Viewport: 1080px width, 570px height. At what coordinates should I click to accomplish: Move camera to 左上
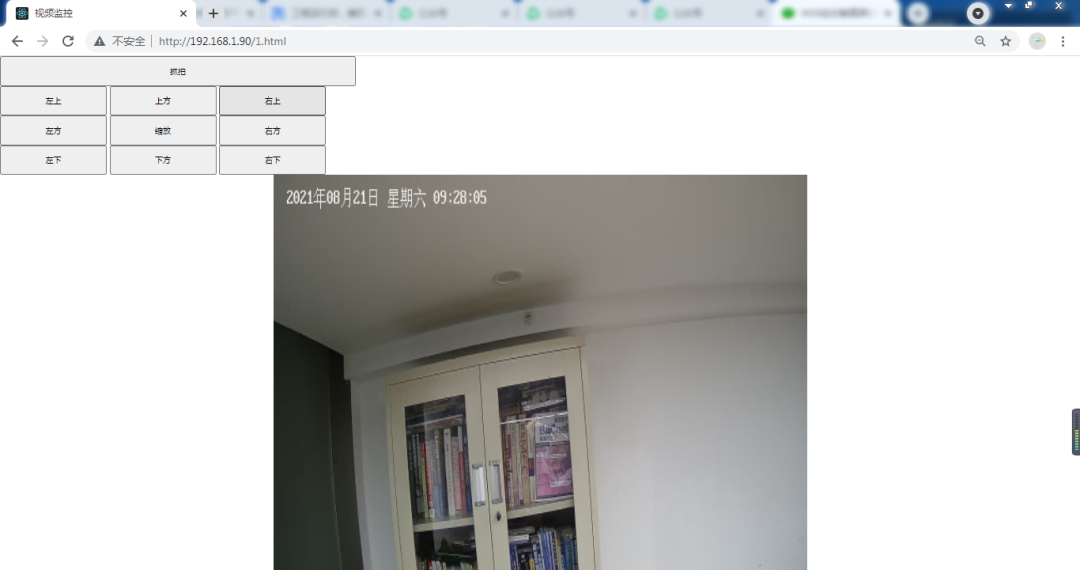53,101
